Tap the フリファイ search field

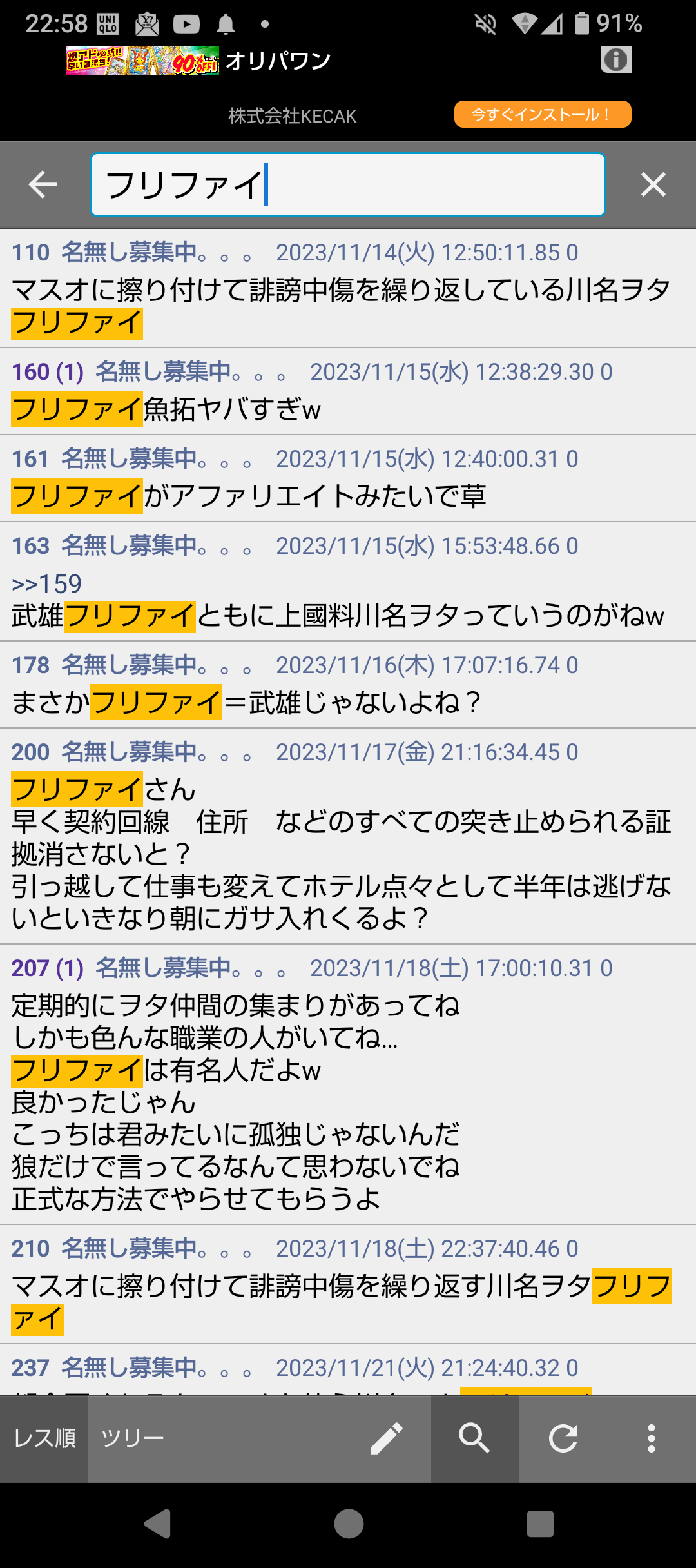tap(348, 185)
